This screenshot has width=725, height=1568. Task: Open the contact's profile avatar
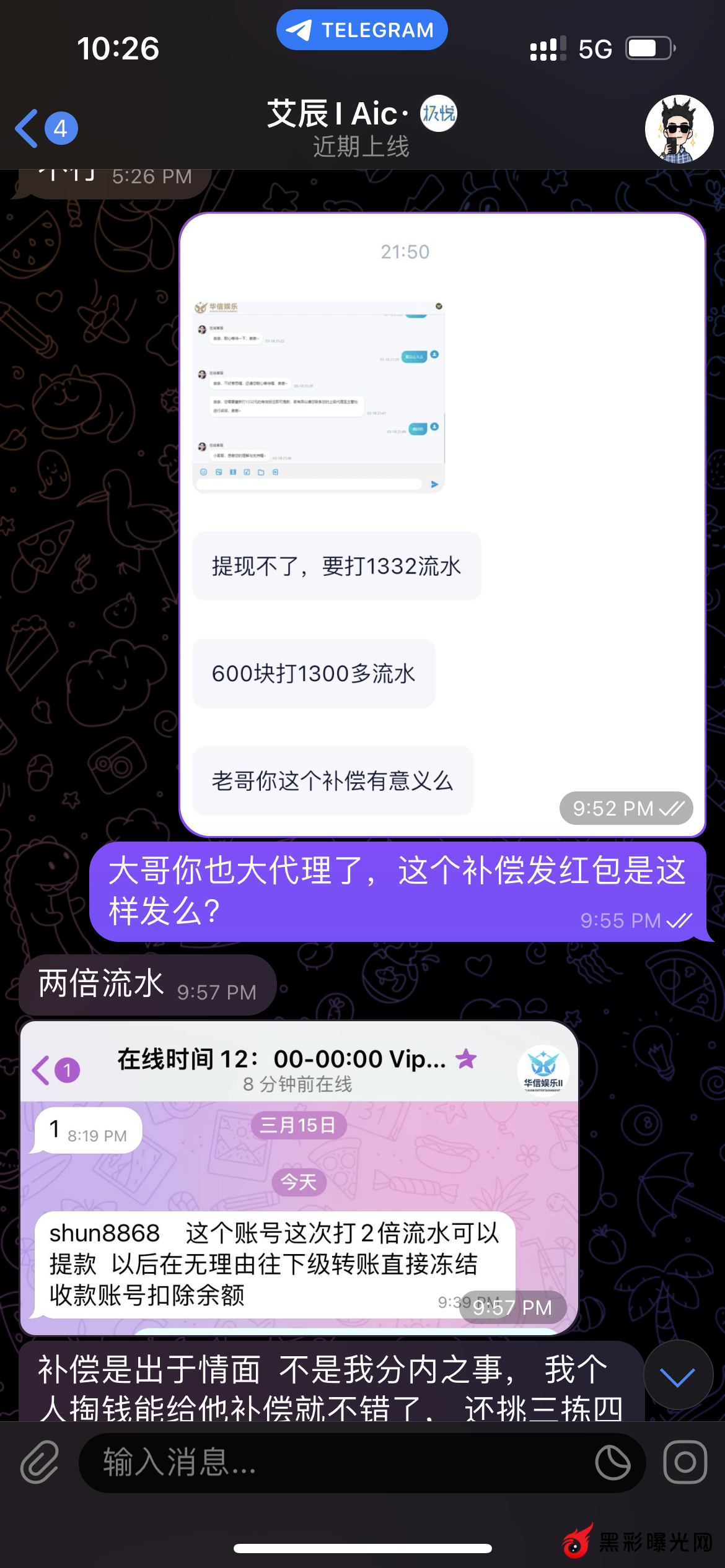[x=679, y=129]
